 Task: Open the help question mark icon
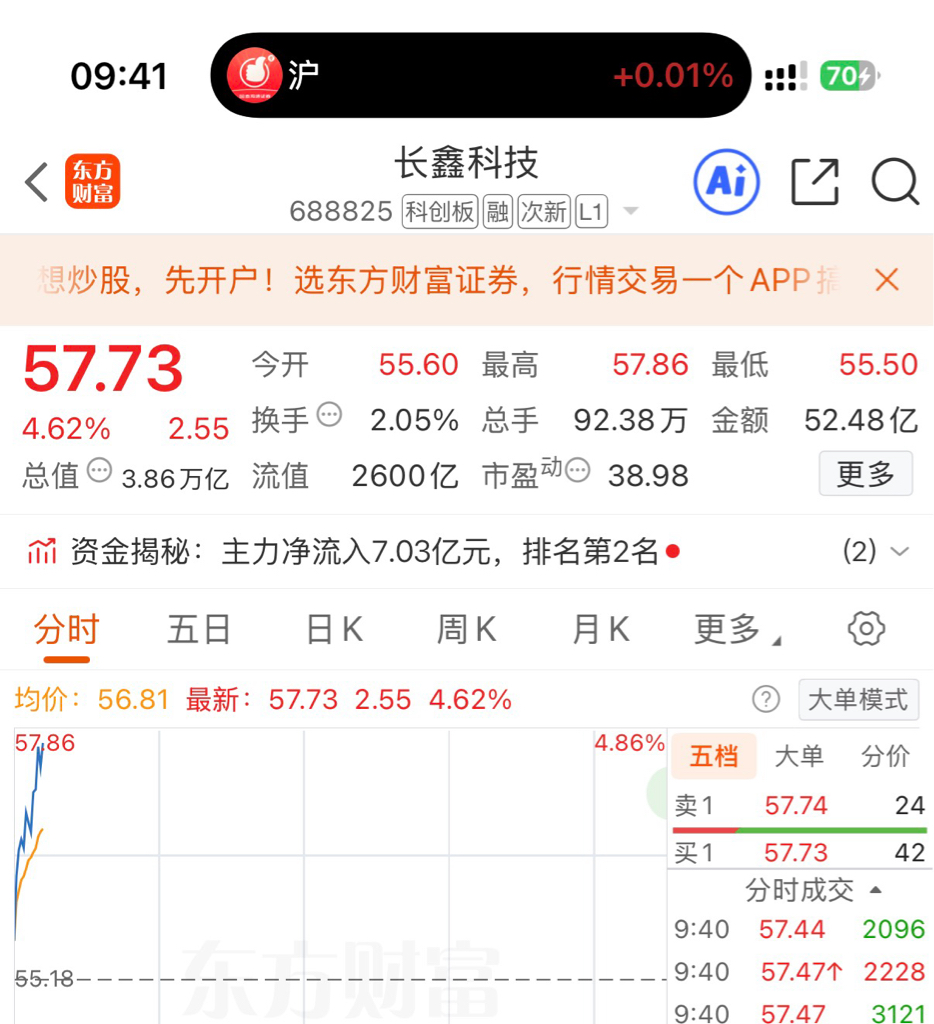click(x=766, y=699)
